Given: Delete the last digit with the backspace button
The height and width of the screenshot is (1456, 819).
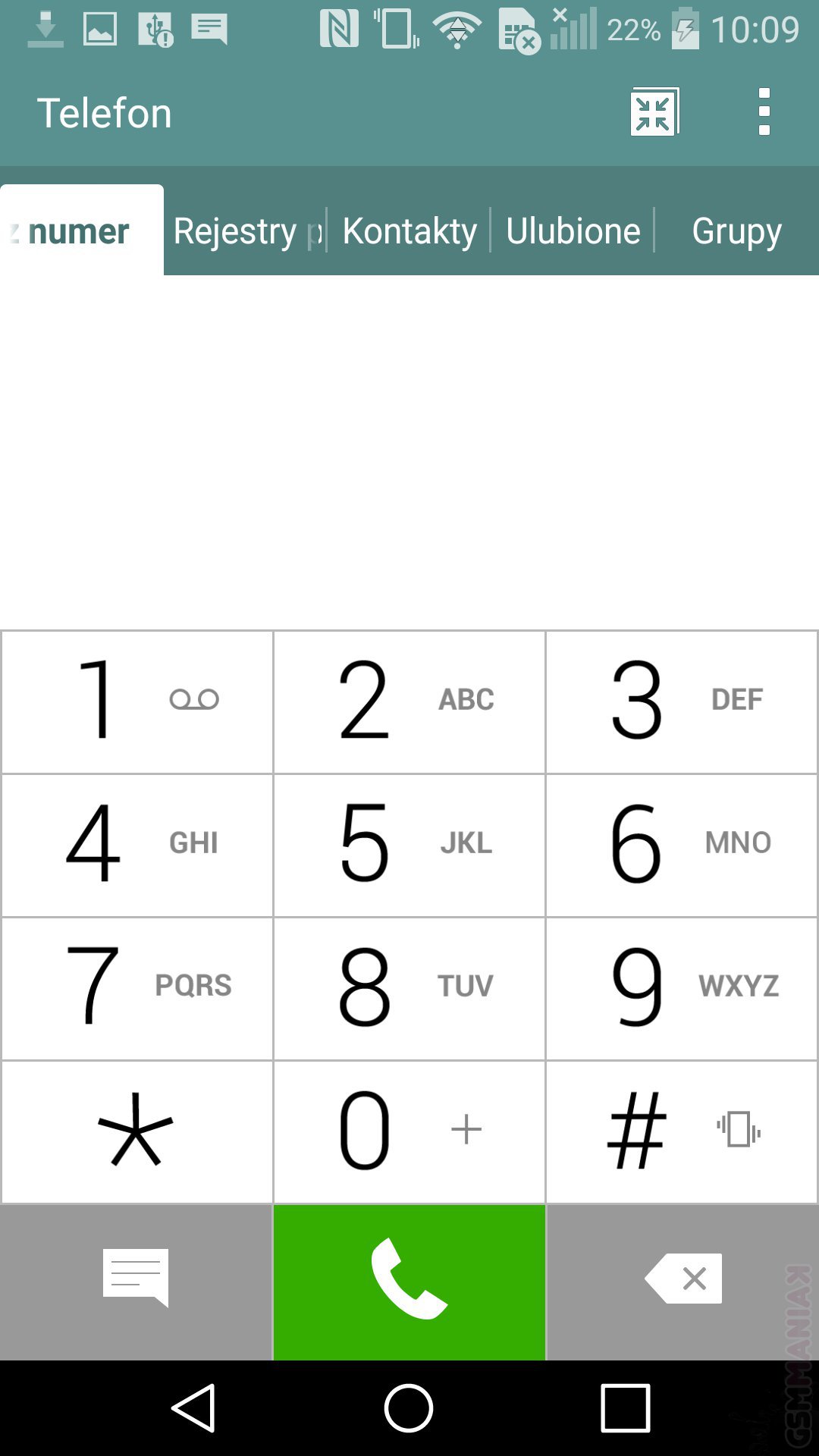Looking at the screenshot, I should (x=682, y=1279).
